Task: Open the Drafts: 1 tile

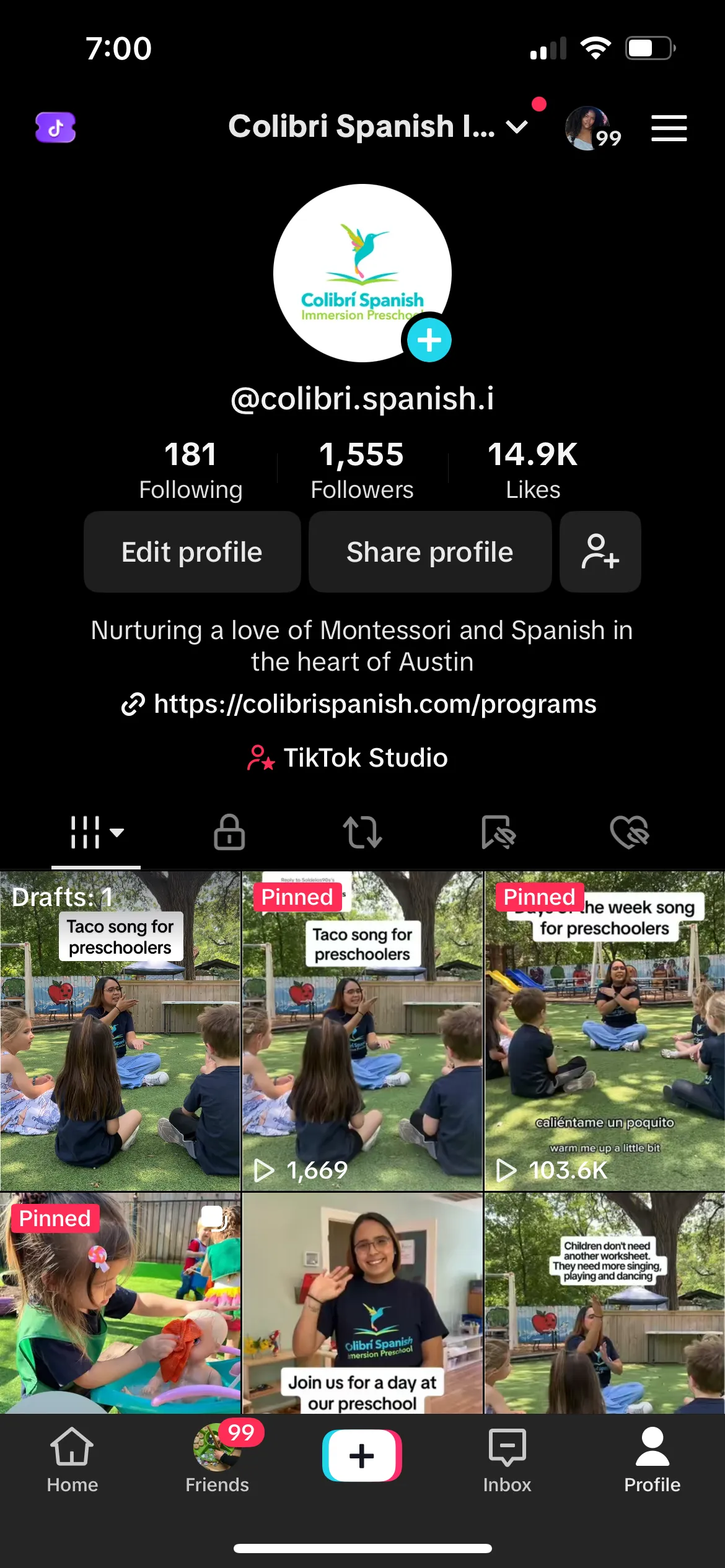Action: (x=120, y=1030)
